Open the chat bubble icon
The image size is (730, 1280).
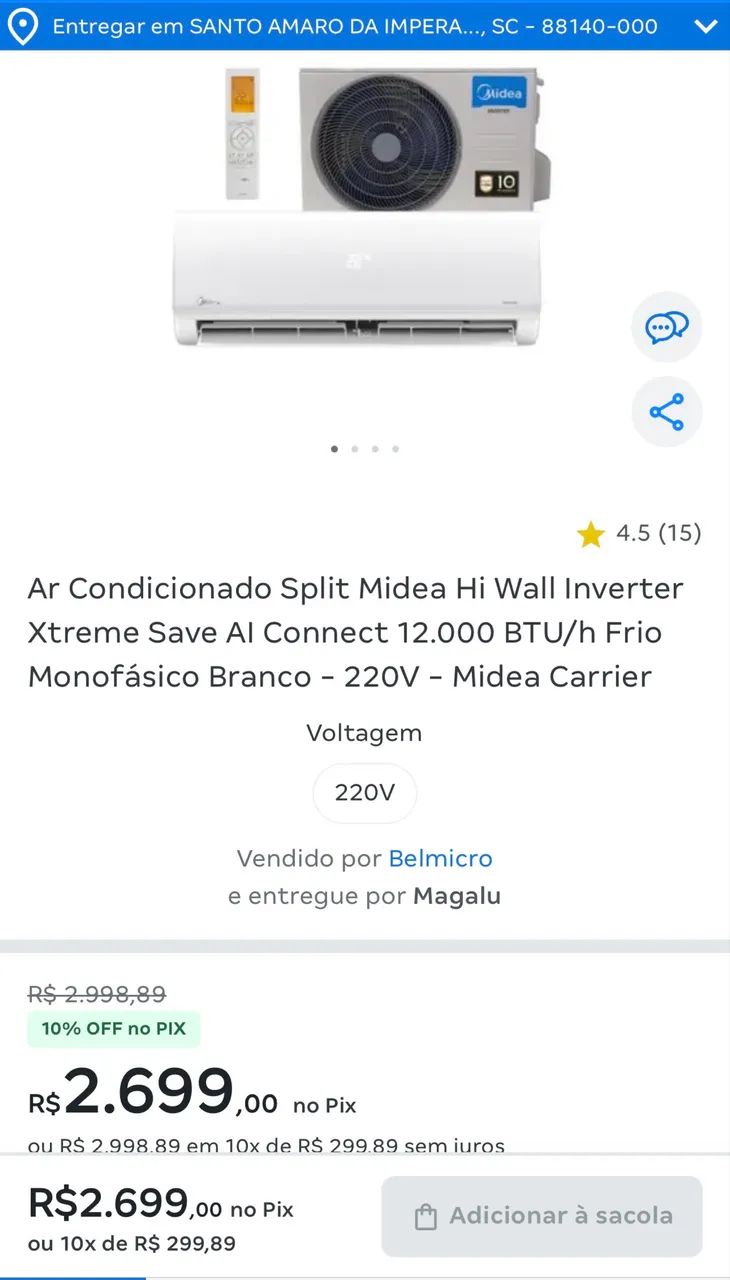coord(666,326)
